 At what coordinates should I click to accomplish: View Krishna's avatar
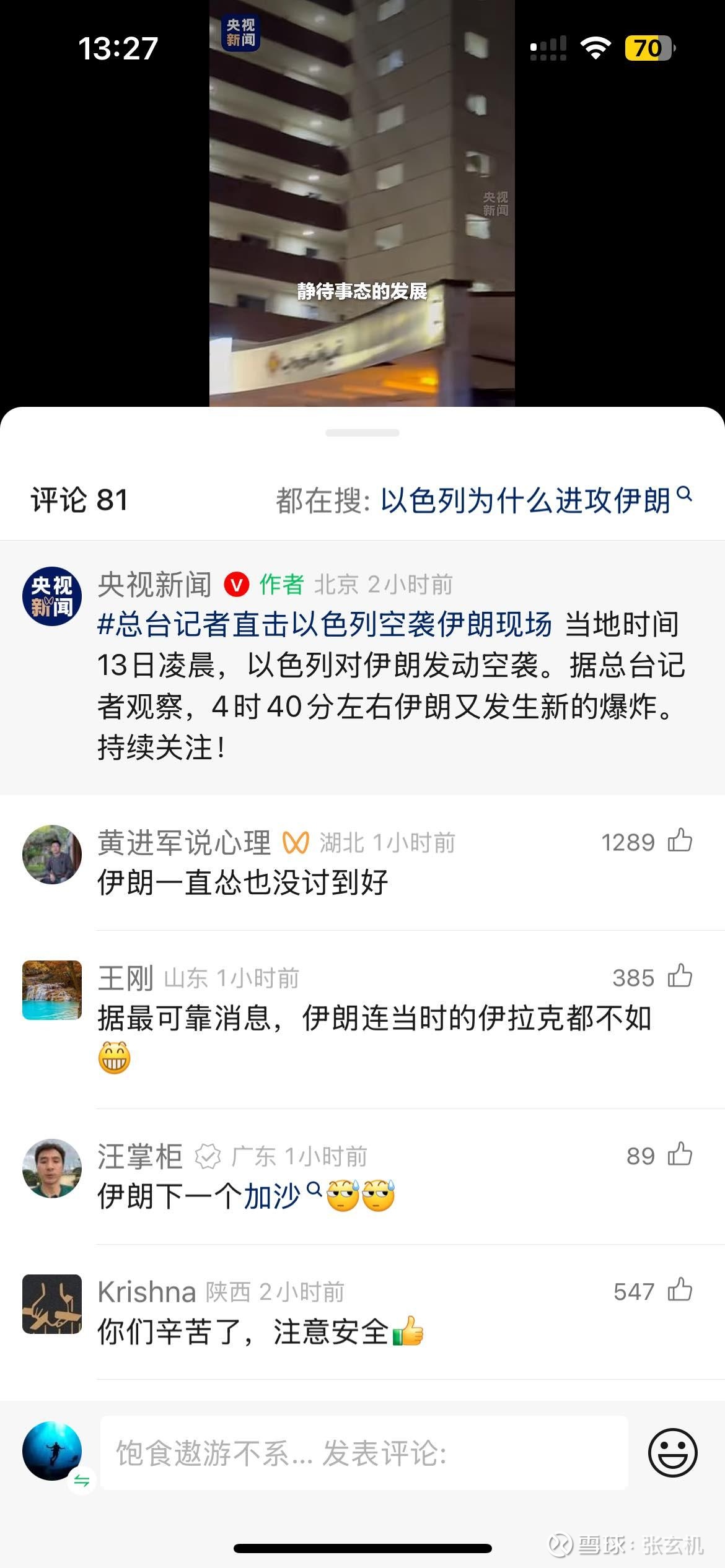[52, 1303]
